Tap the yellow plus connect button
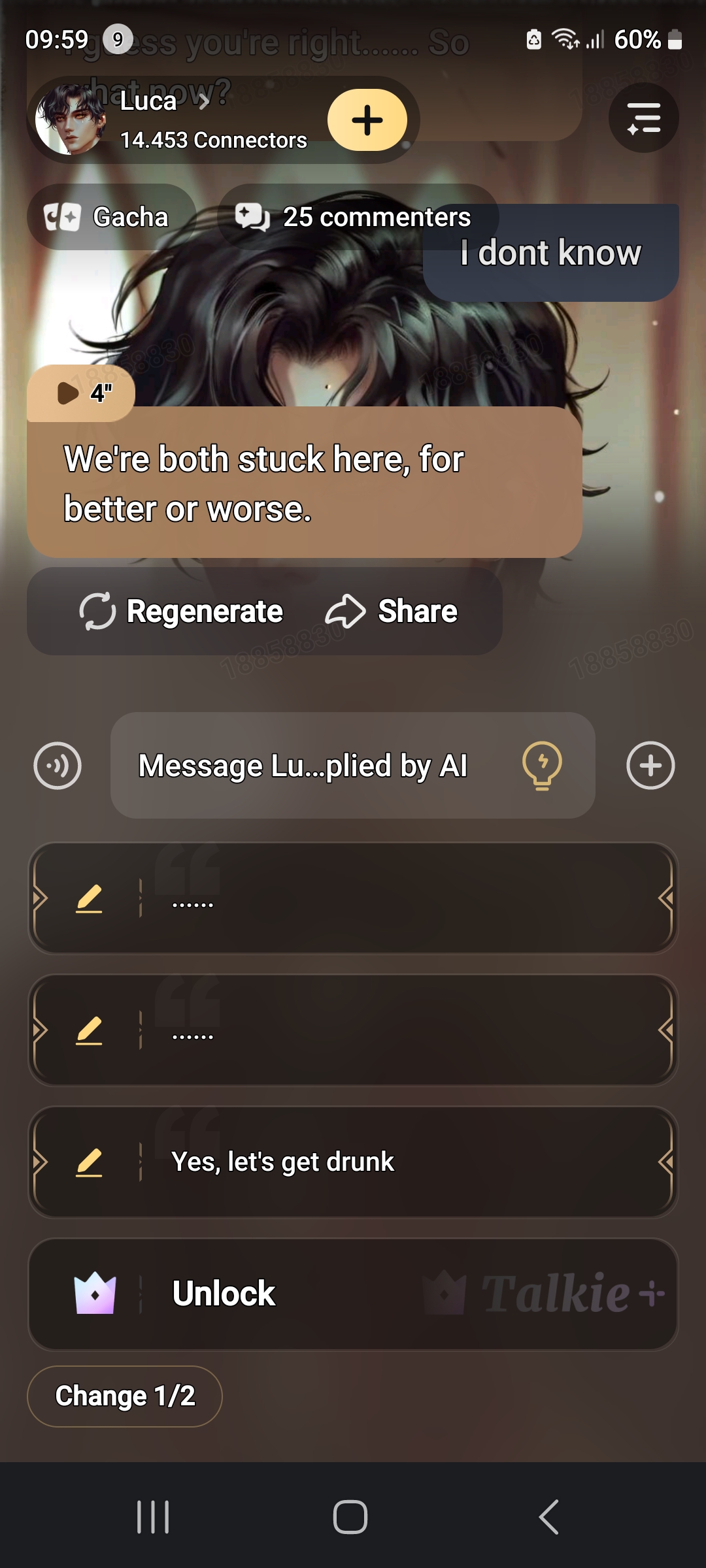 [367, 120]
